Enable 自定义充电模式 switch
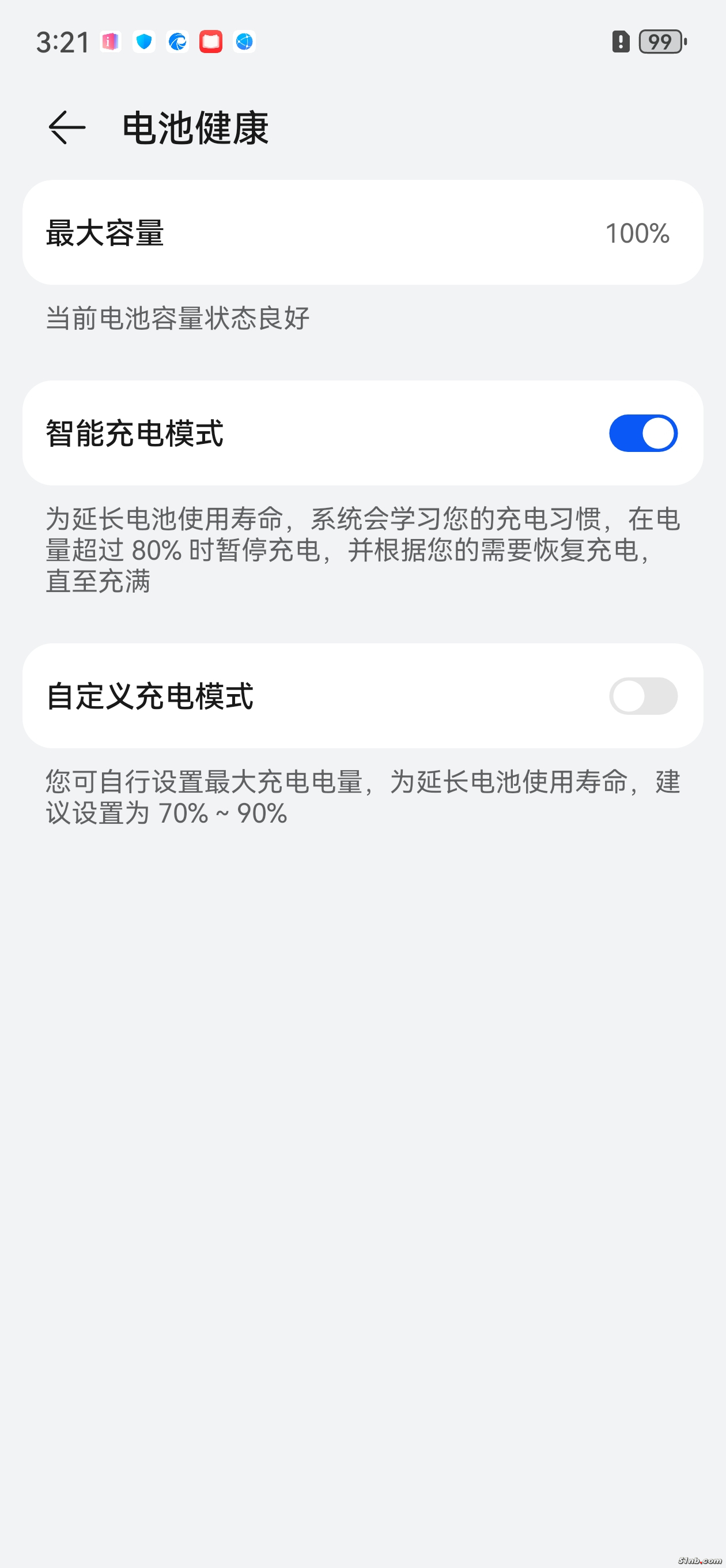This screenshot has height=1568, width=726. point(642,696)
